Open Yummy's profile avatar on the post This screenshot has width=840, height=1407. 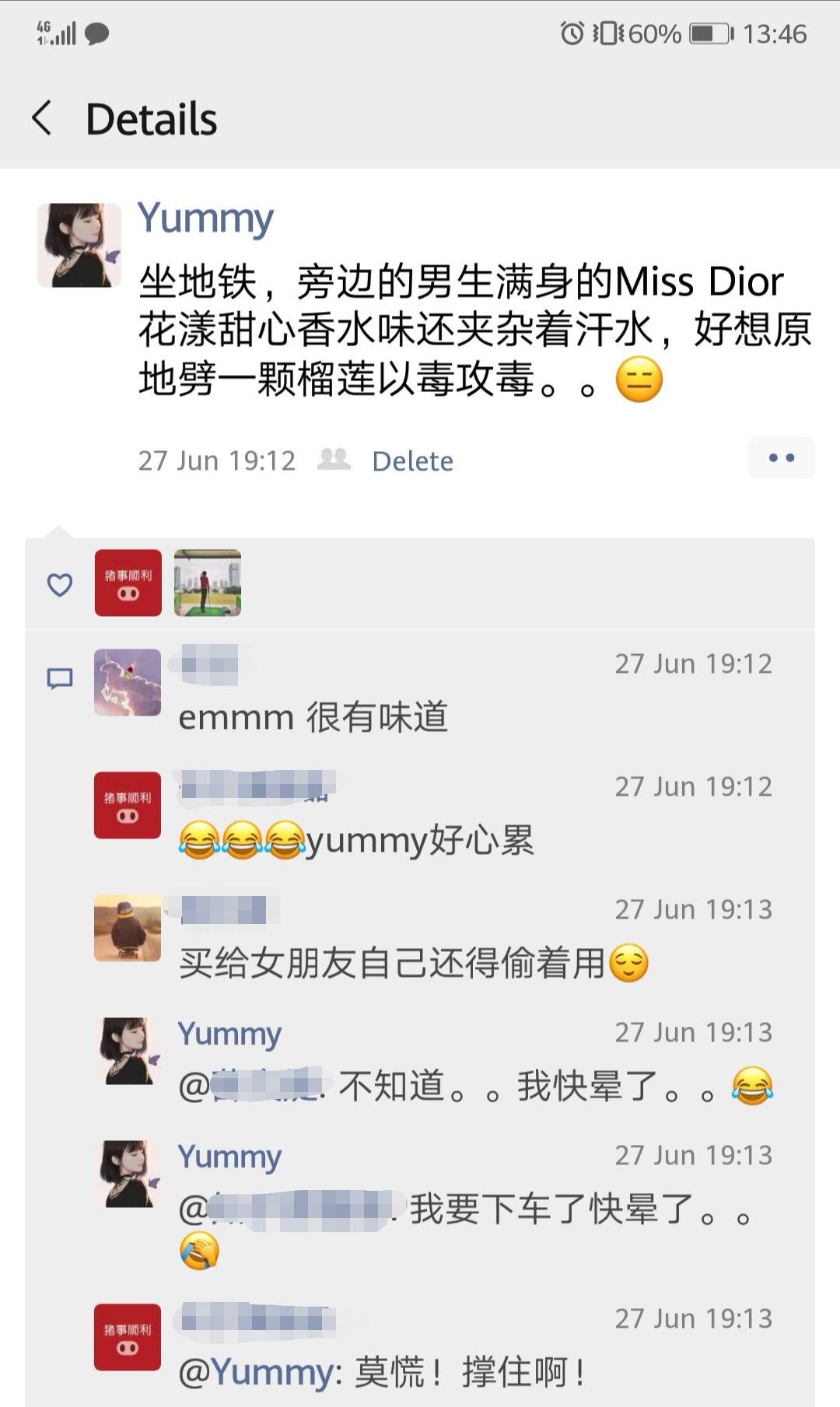click(x=79, y=246)
